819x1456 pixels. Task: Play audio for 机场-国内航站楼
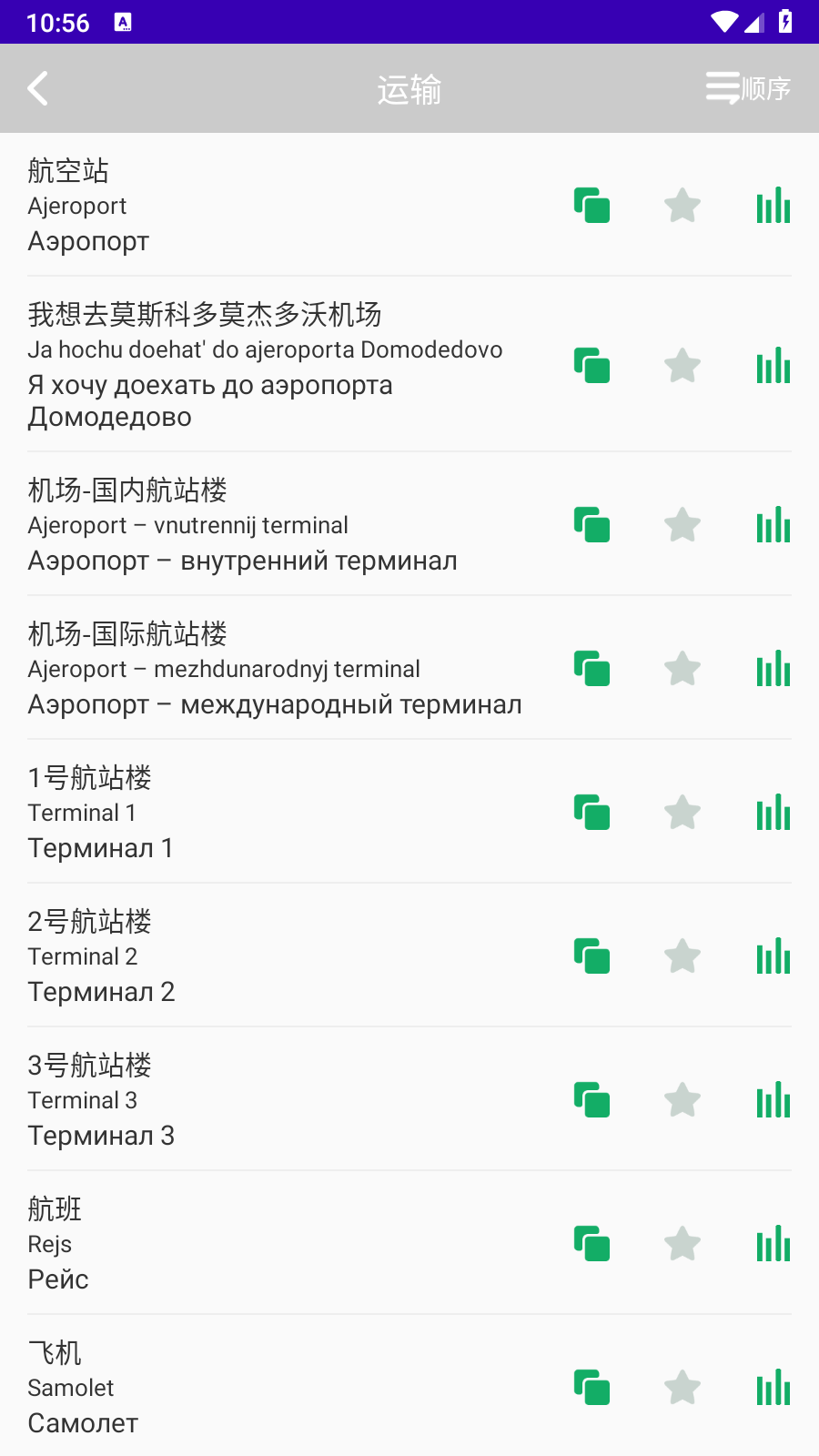coord(773,525)
